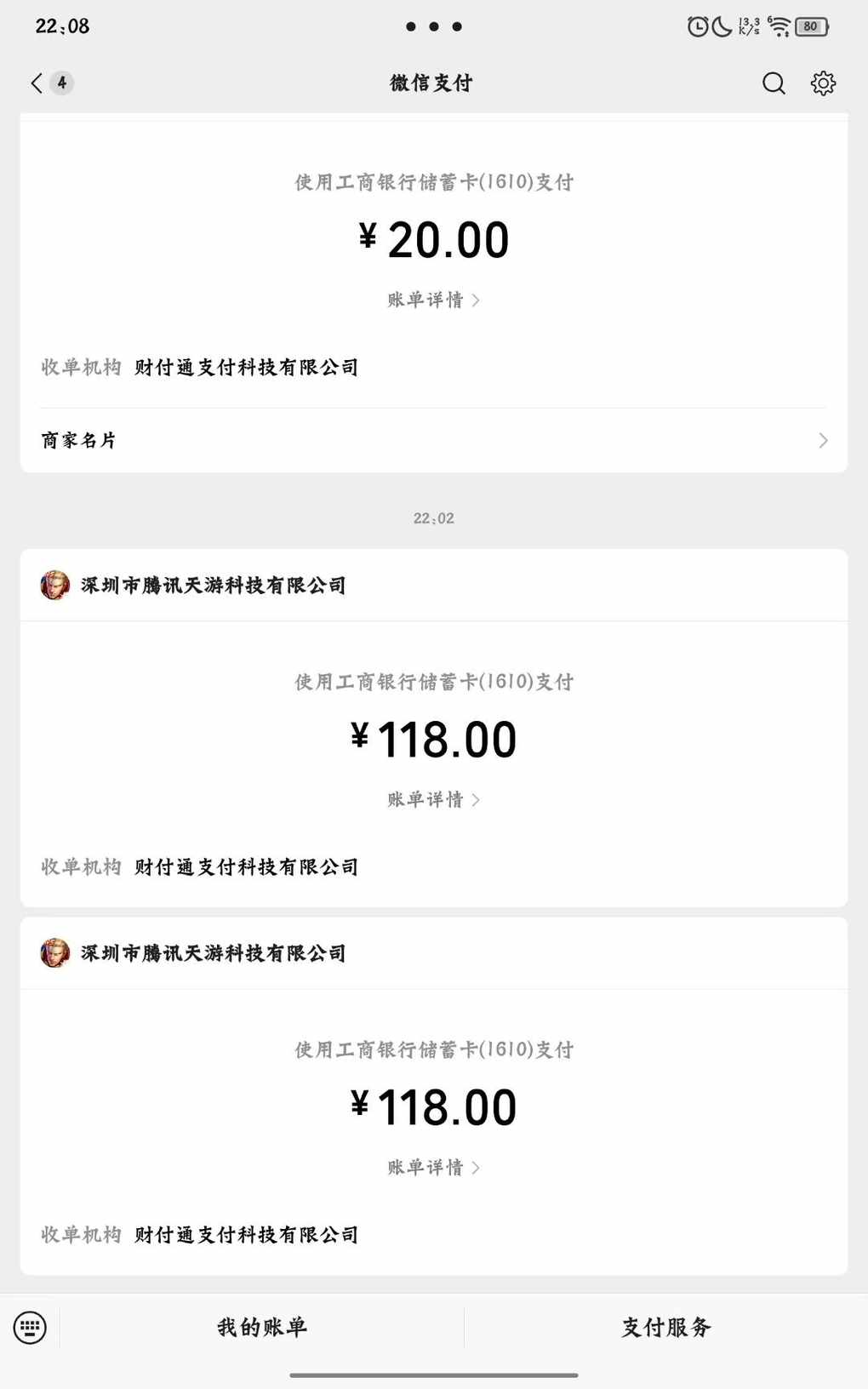Switch to keyboard input icon

tap(30, 1327)
